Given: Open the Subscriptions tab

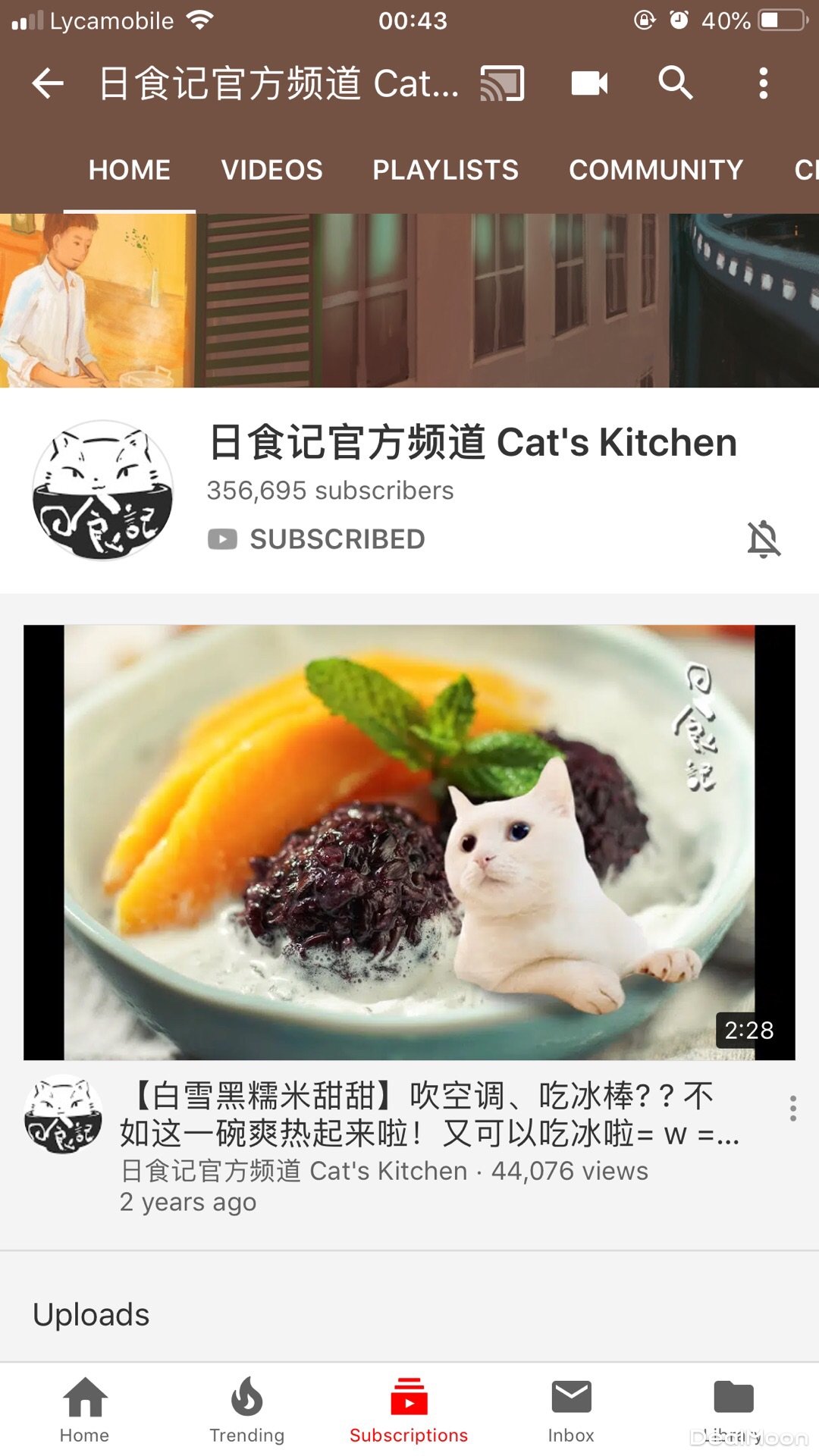Looking at the screenshot, I should coord(409,1410).
